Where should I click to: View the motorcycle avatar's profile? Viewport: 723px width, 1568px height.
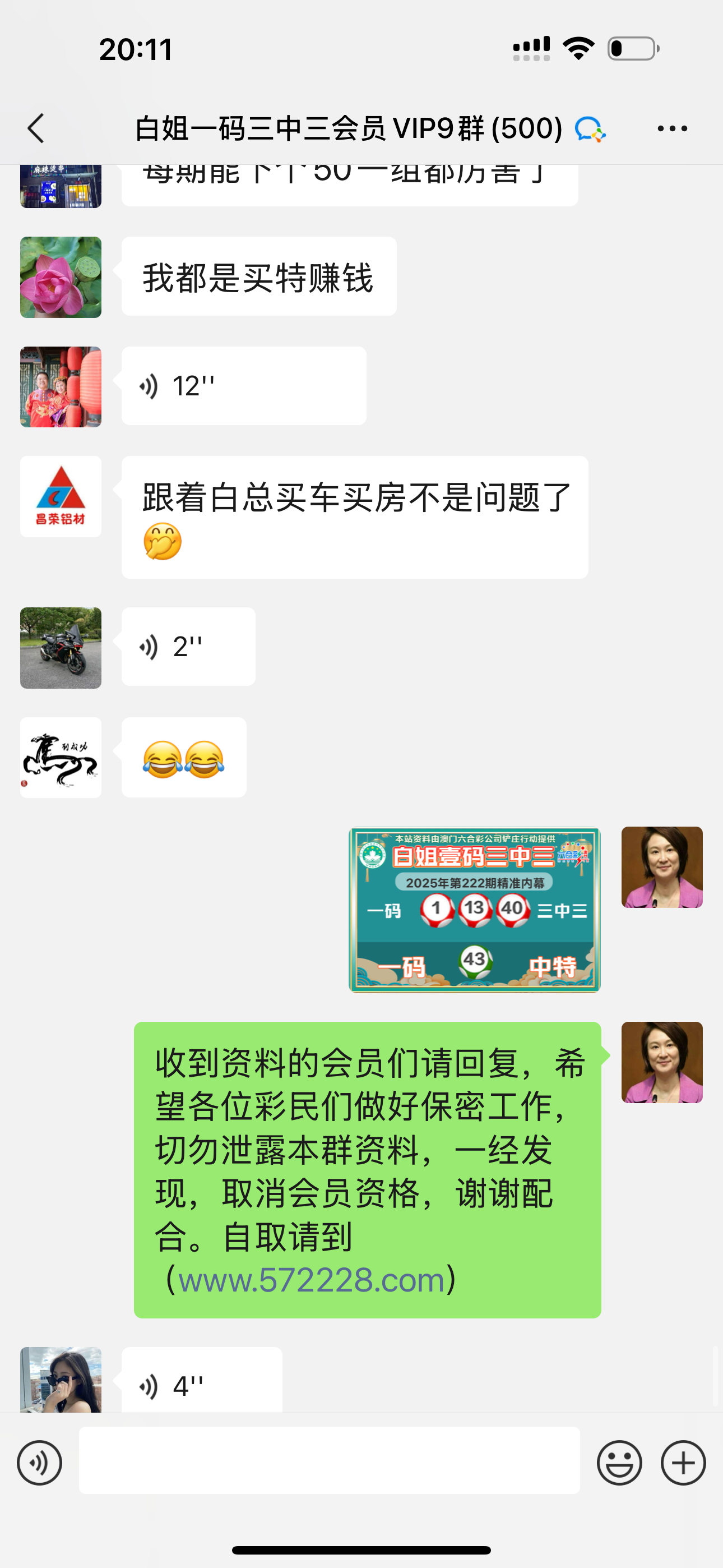61,648
